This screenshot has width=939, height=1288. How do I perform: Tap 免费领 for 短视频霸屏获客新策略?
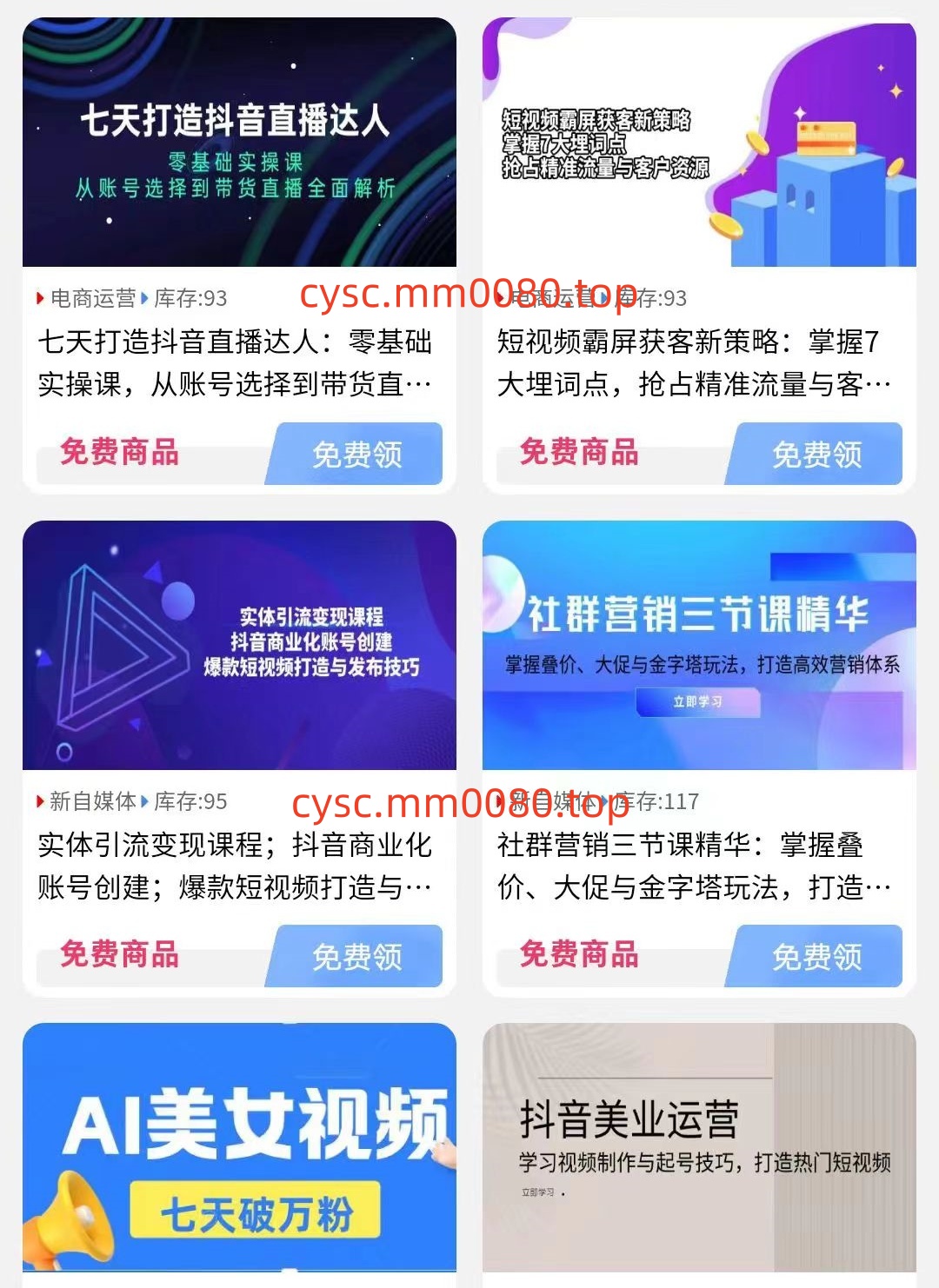click(816, 454)
